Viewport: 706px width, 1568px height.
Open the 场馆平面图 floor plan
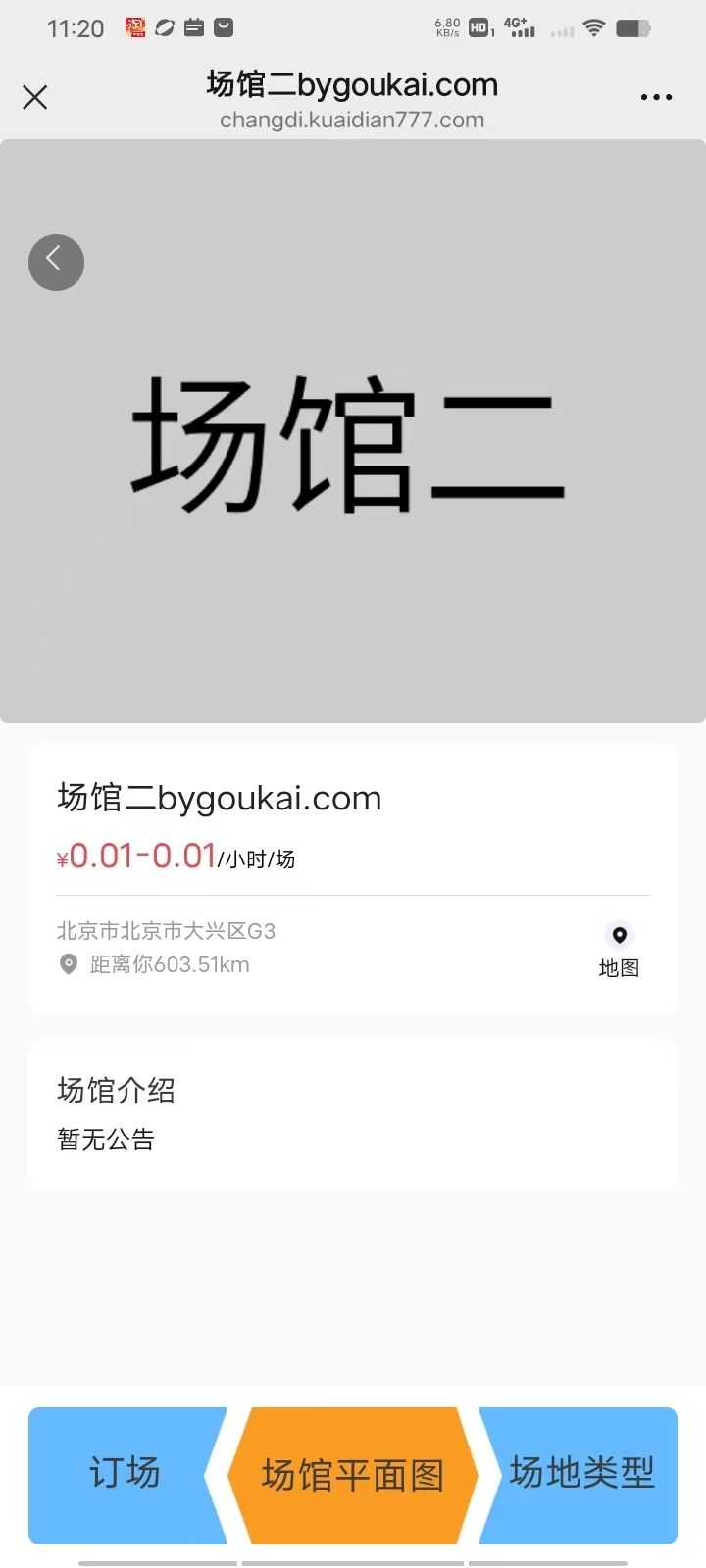point(353,1475)
